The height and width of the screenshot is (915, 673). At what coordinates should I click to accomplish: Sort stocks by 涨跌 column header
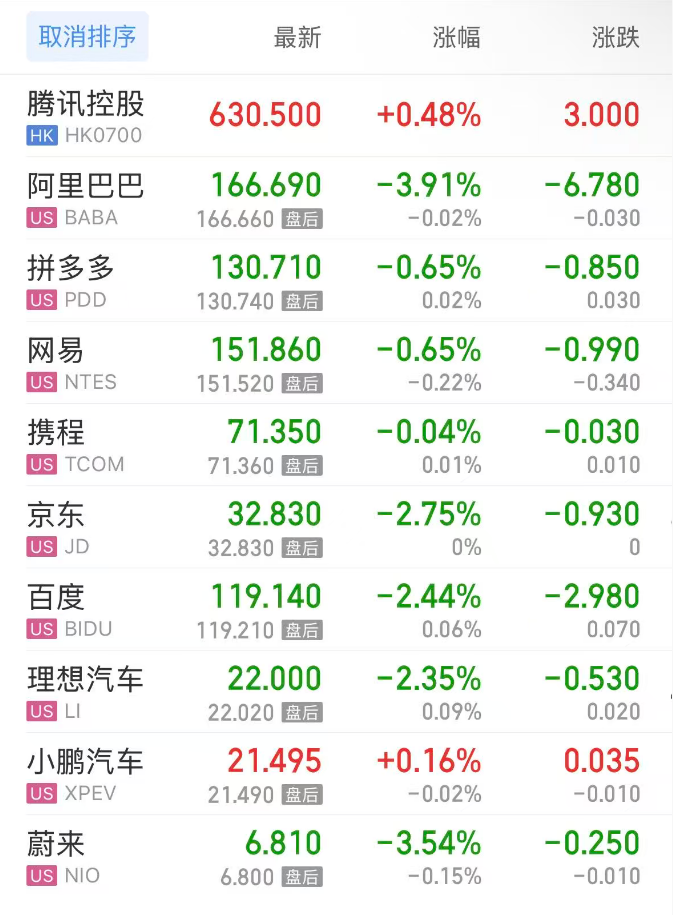pyautogui.click(x=615, y=38)
